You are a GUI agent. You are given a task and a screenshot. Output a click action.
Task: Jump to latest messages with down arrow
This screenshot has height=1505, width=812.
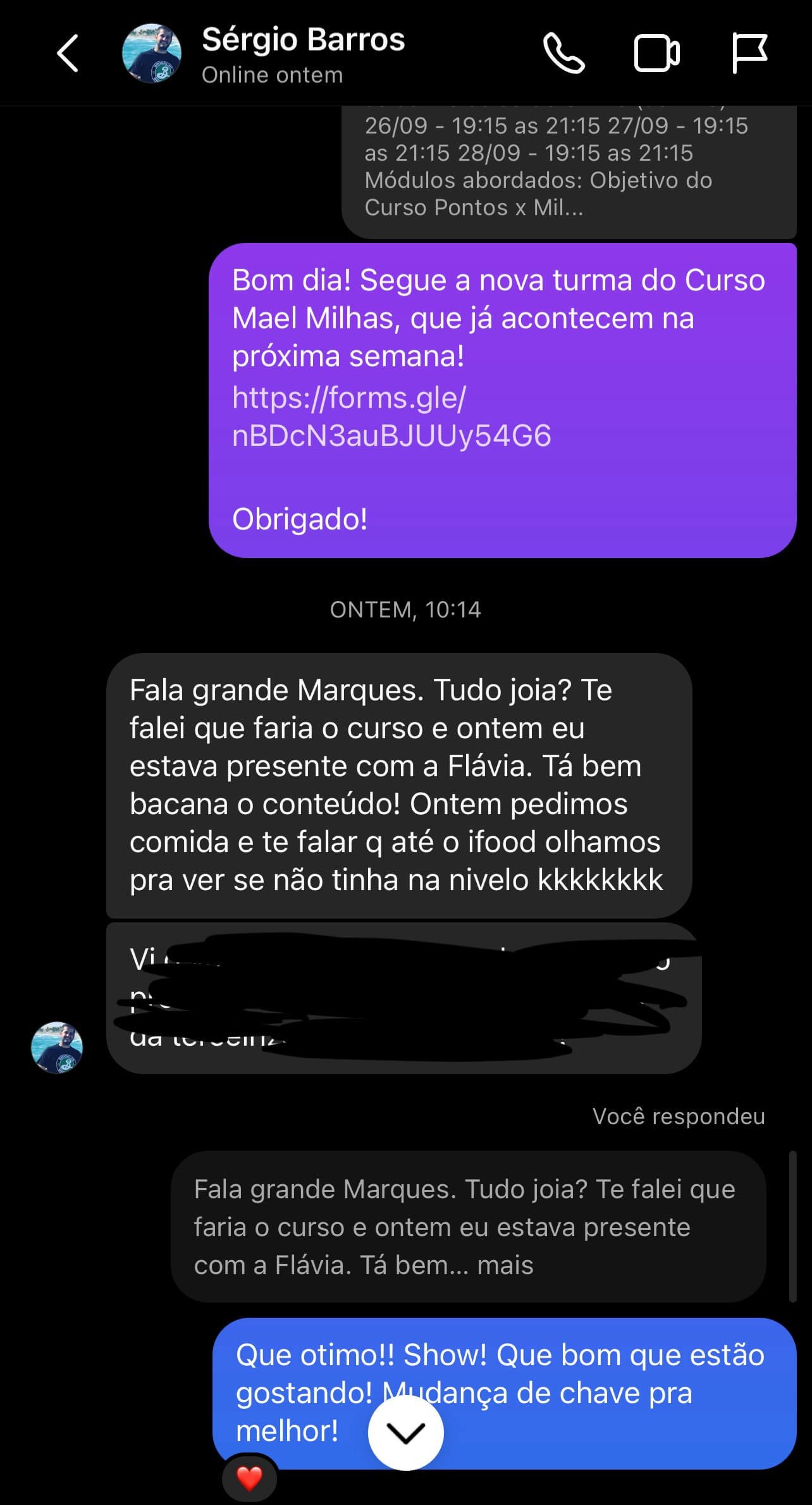pos(405,1432)
